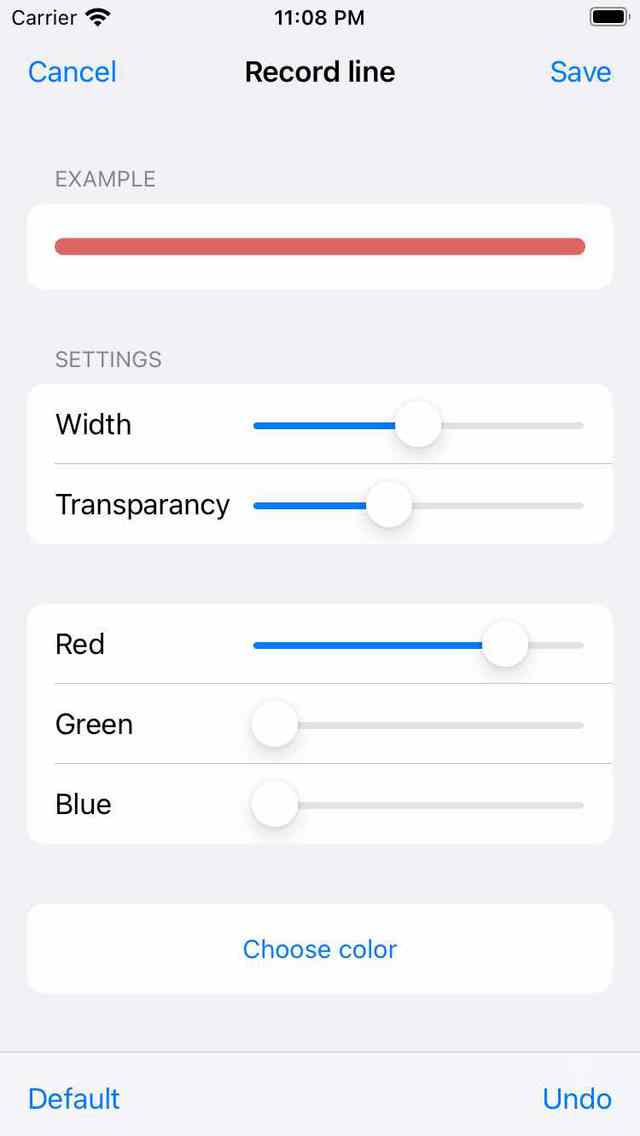Tap the Red slider knob
This screenshot has width=640, height=1136.
[505, 645]
